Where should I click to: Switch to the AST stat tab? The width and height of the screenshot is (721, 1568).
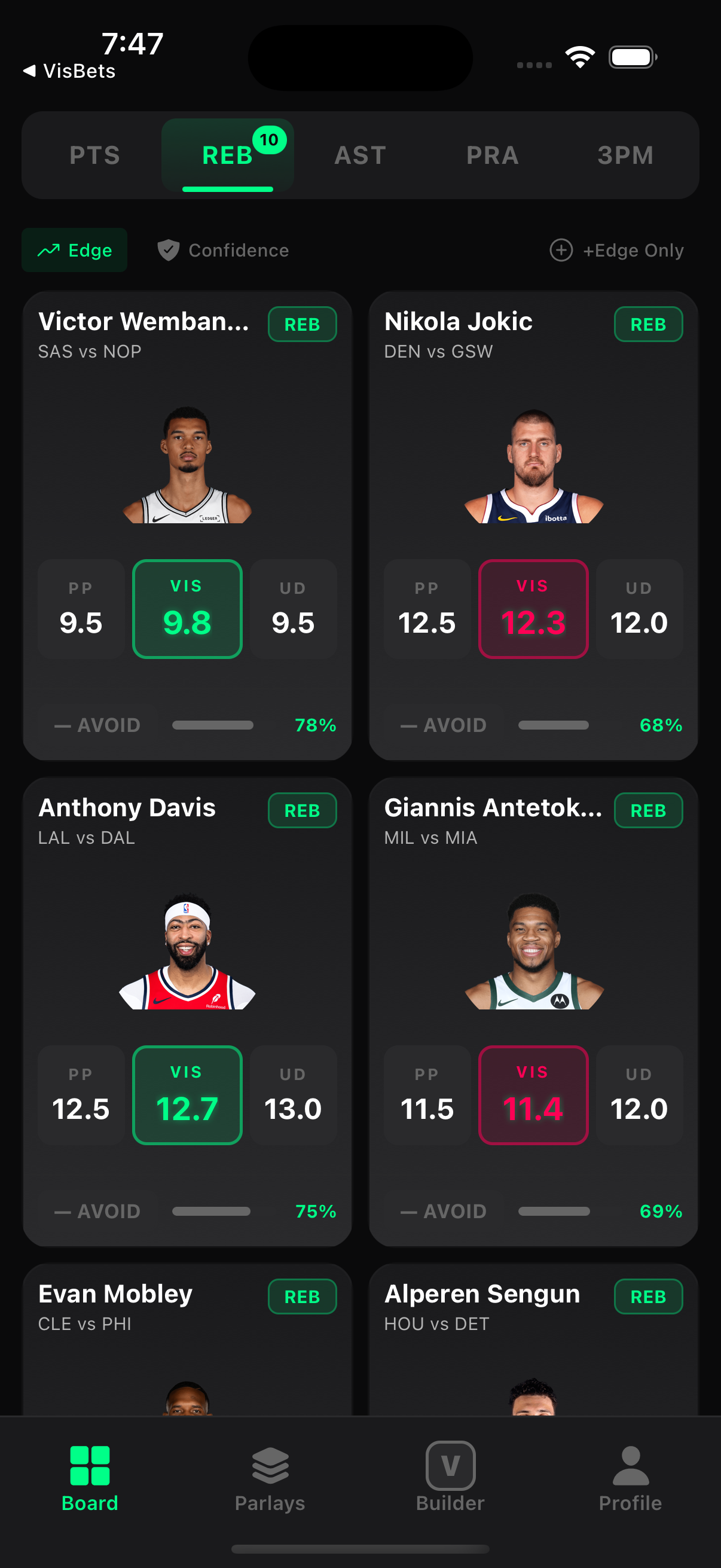(360, 155)
